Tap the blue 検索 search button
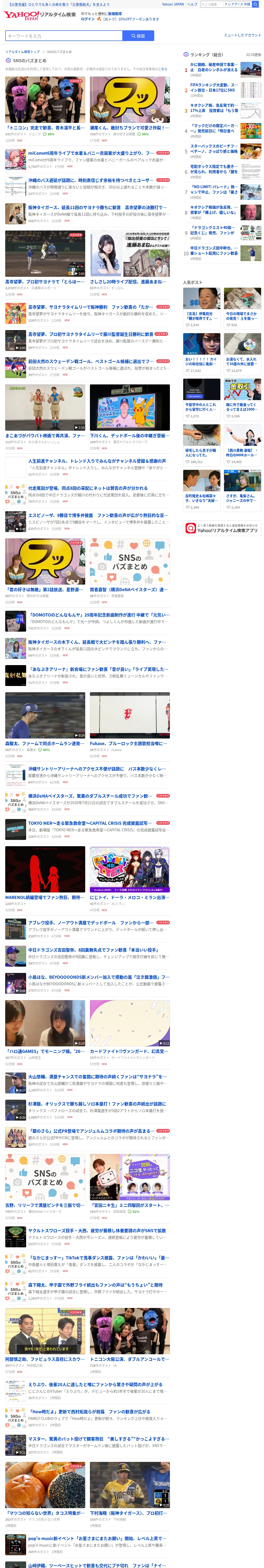264x1568 pixels. pyautogui.click(x=138, y=36)
